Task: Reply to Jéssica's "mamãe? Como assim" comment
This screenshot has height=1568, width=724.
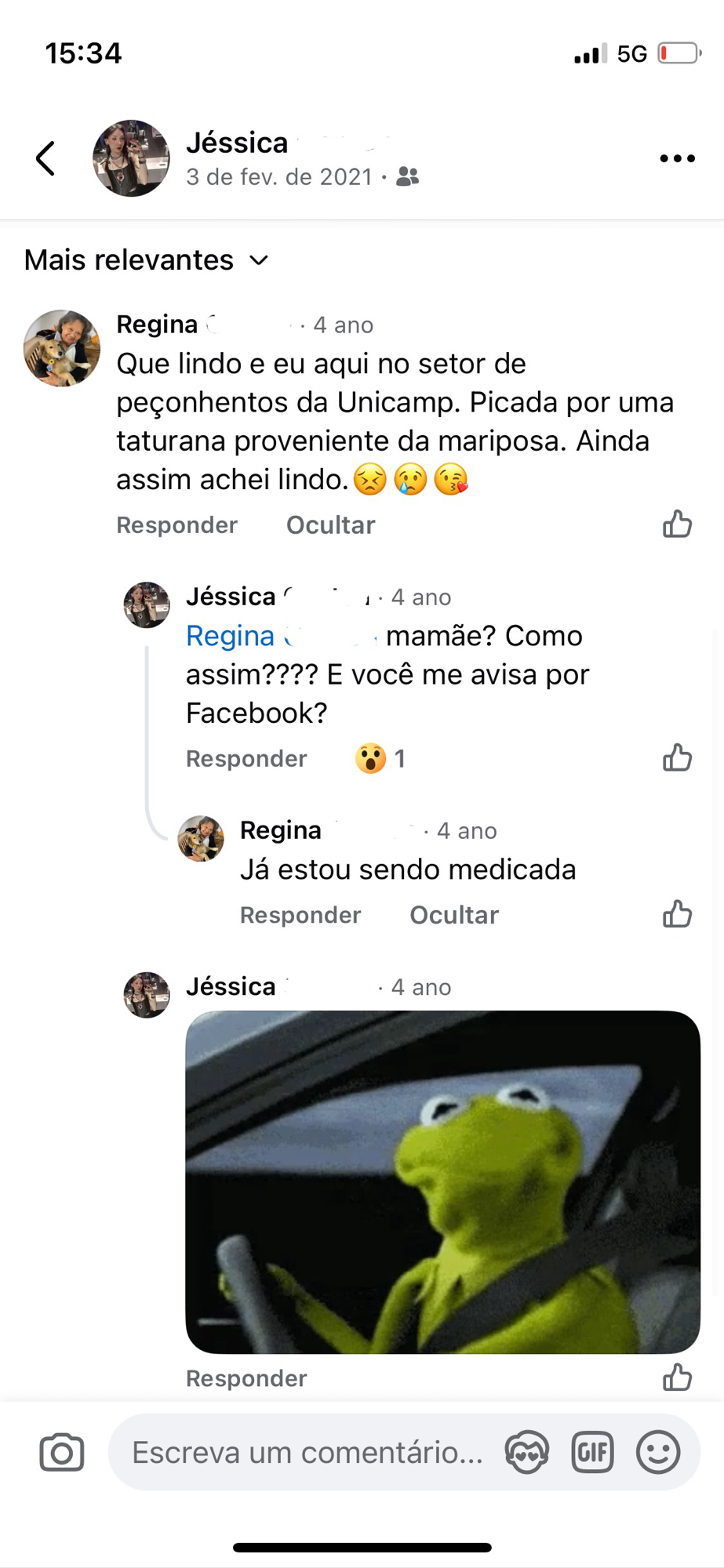Action: pos(246,759)
